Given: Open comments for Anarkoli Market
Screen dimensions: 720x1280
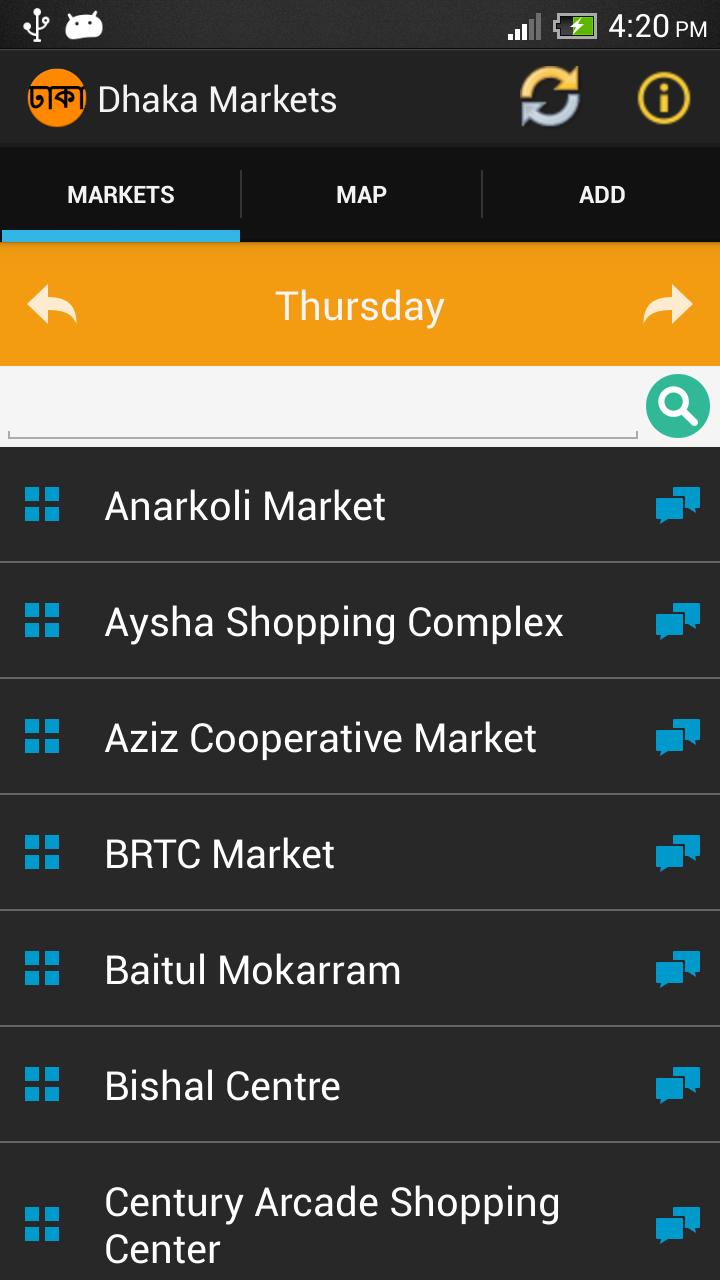Looking at the screenshot, I should pos(678,505).
